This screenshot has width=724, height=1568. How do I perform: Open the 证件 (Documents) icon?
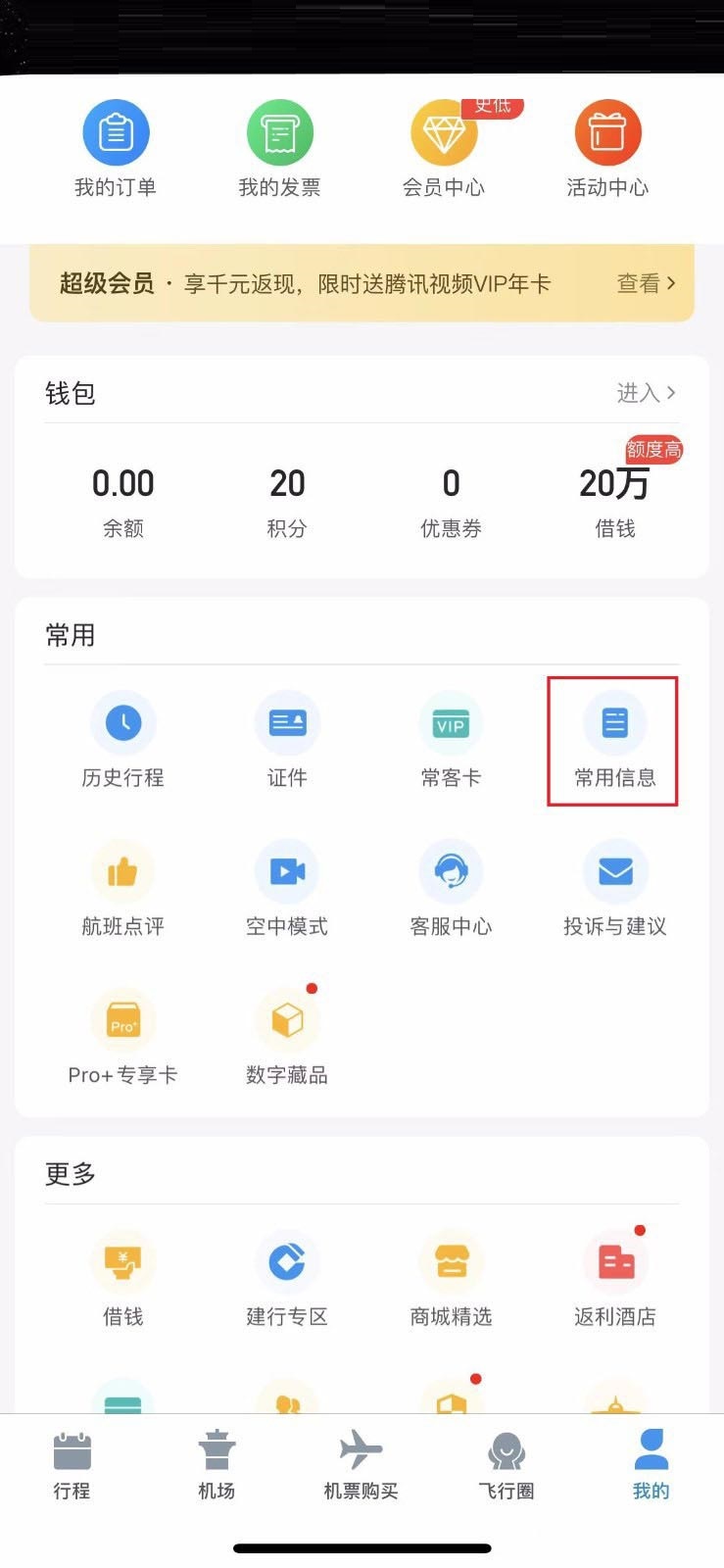pos(286,740)
